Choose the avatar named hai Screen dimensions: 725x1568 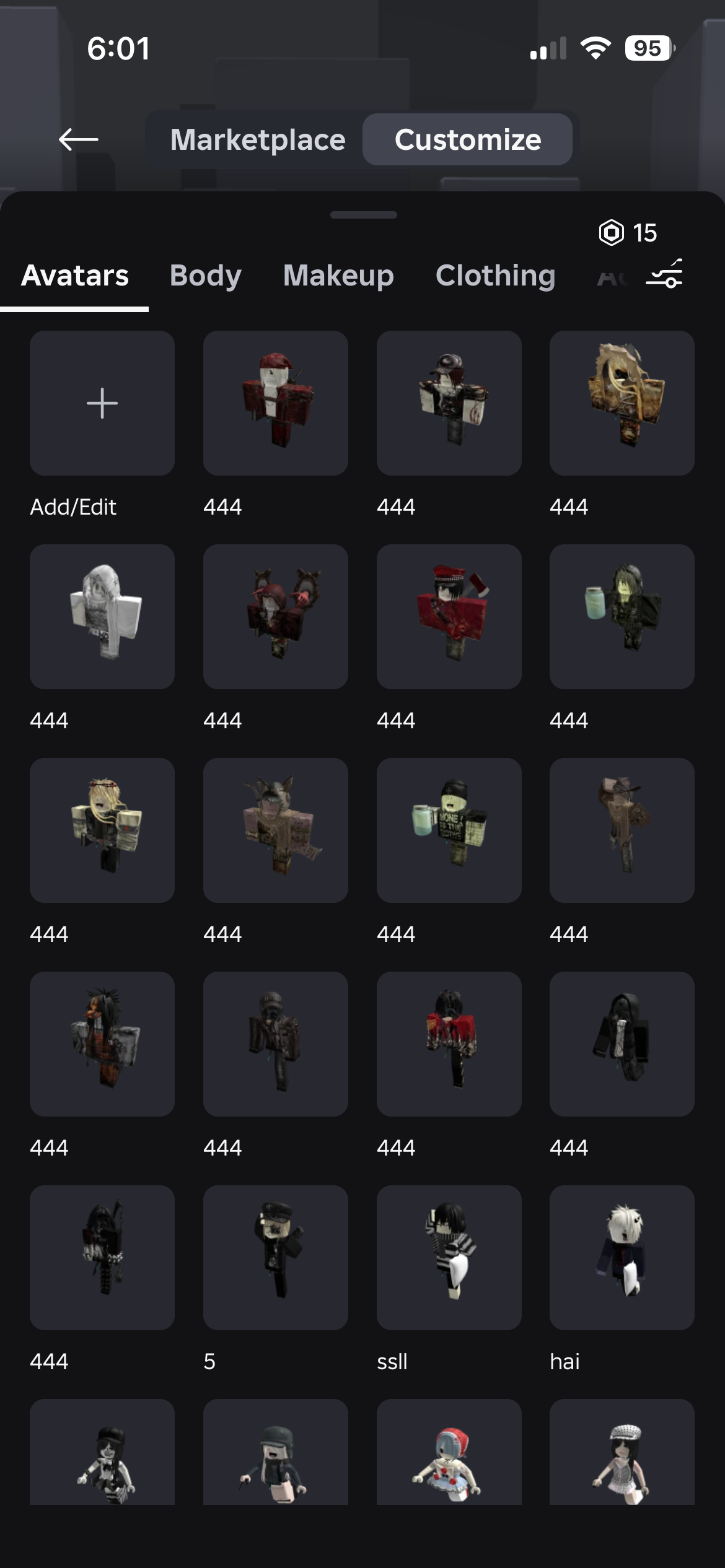click(x=622, y=1258)
